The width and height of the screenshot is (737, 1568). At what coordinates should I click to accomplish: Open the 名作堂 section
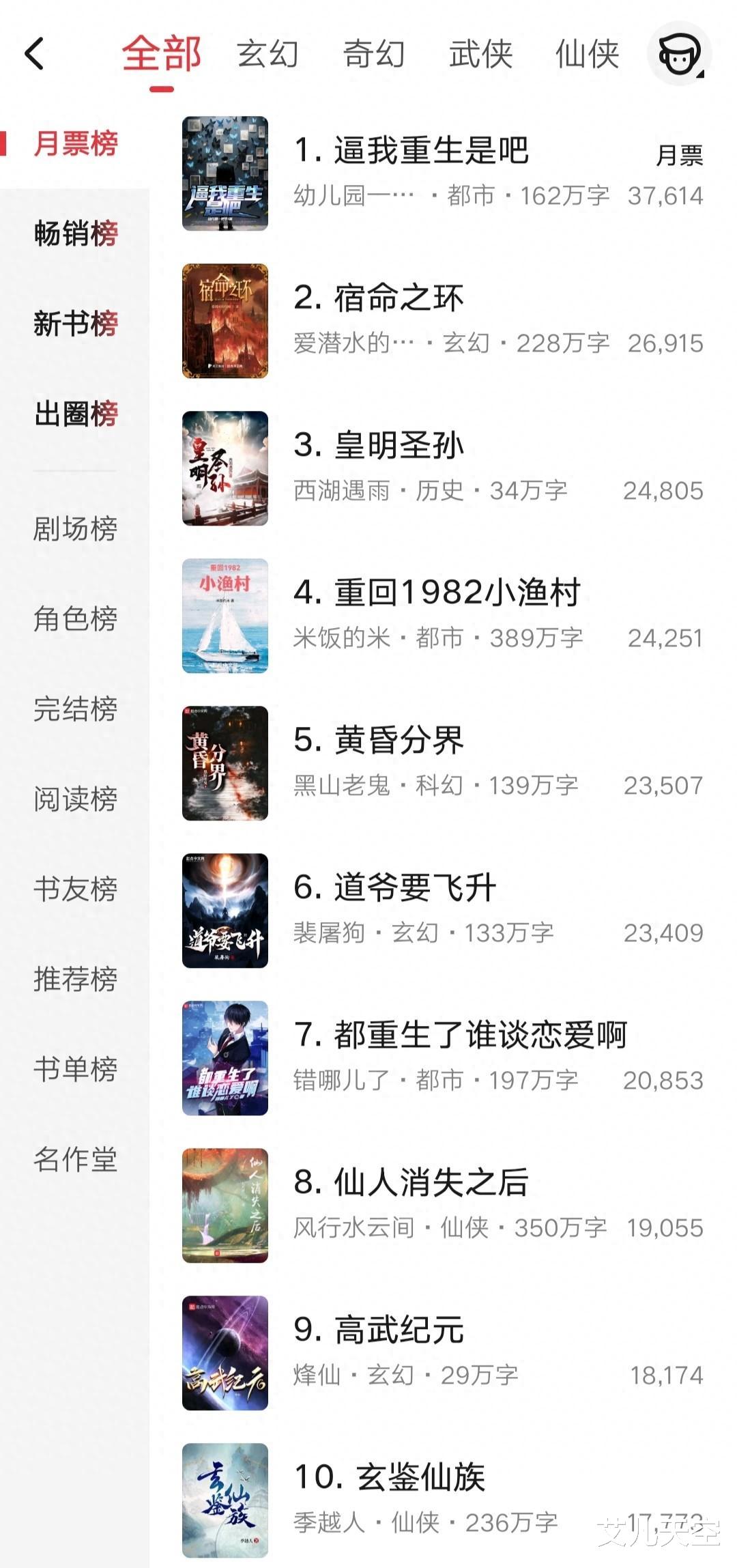click(x=76, y=1159)
